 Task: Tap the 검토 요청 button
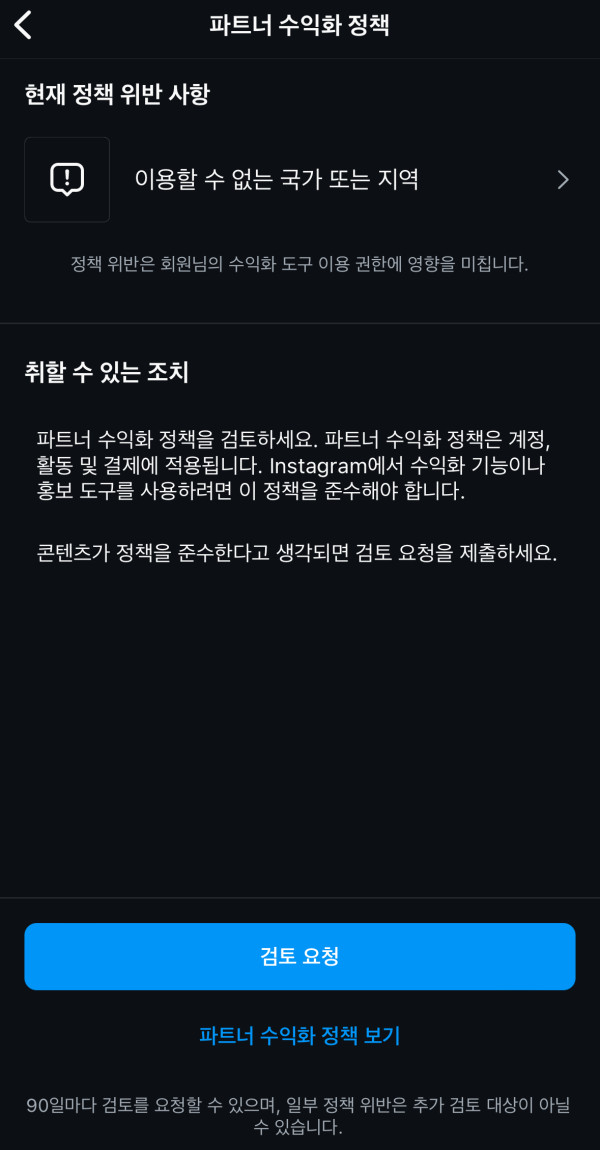300,956
